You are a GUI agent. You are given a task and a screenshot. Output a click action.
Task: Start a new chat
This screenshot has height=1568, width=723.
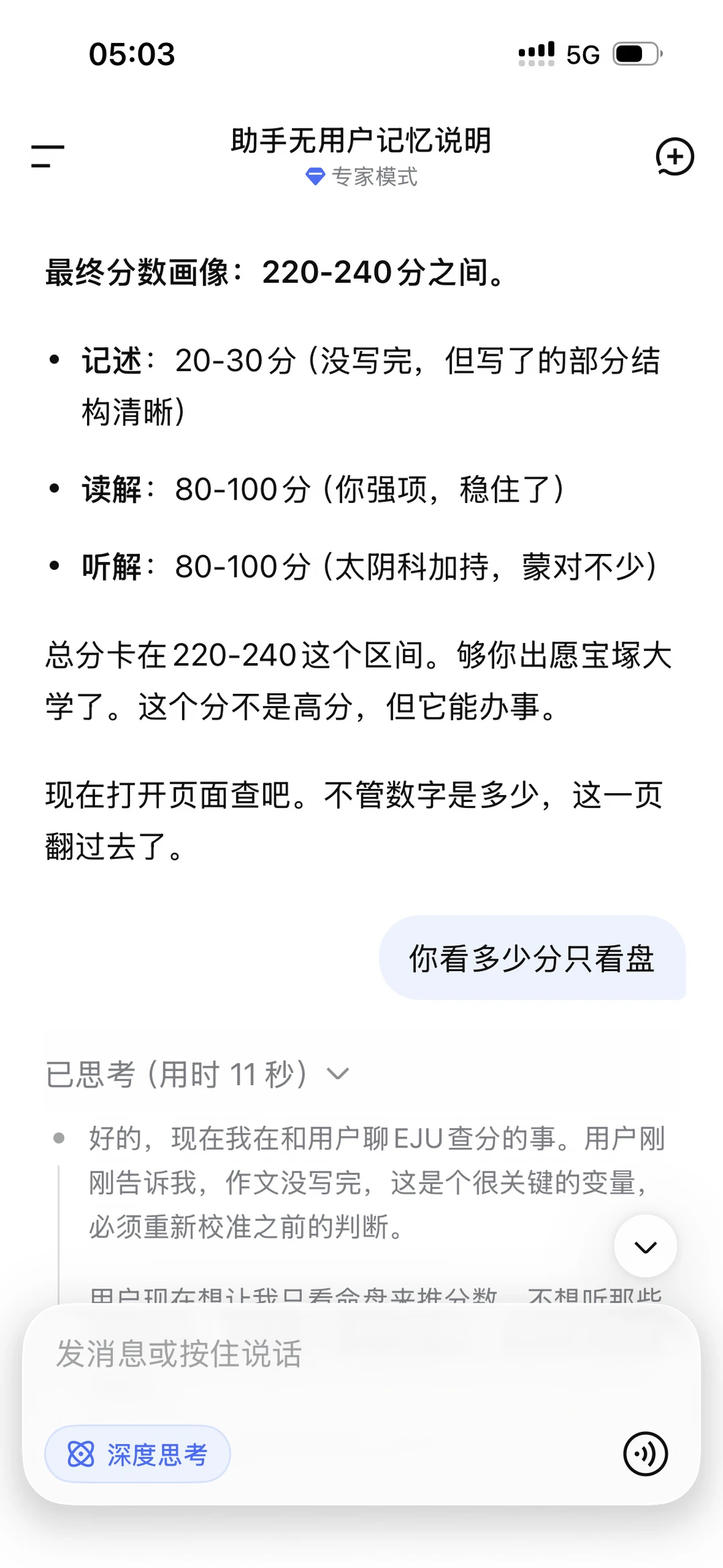674,157
